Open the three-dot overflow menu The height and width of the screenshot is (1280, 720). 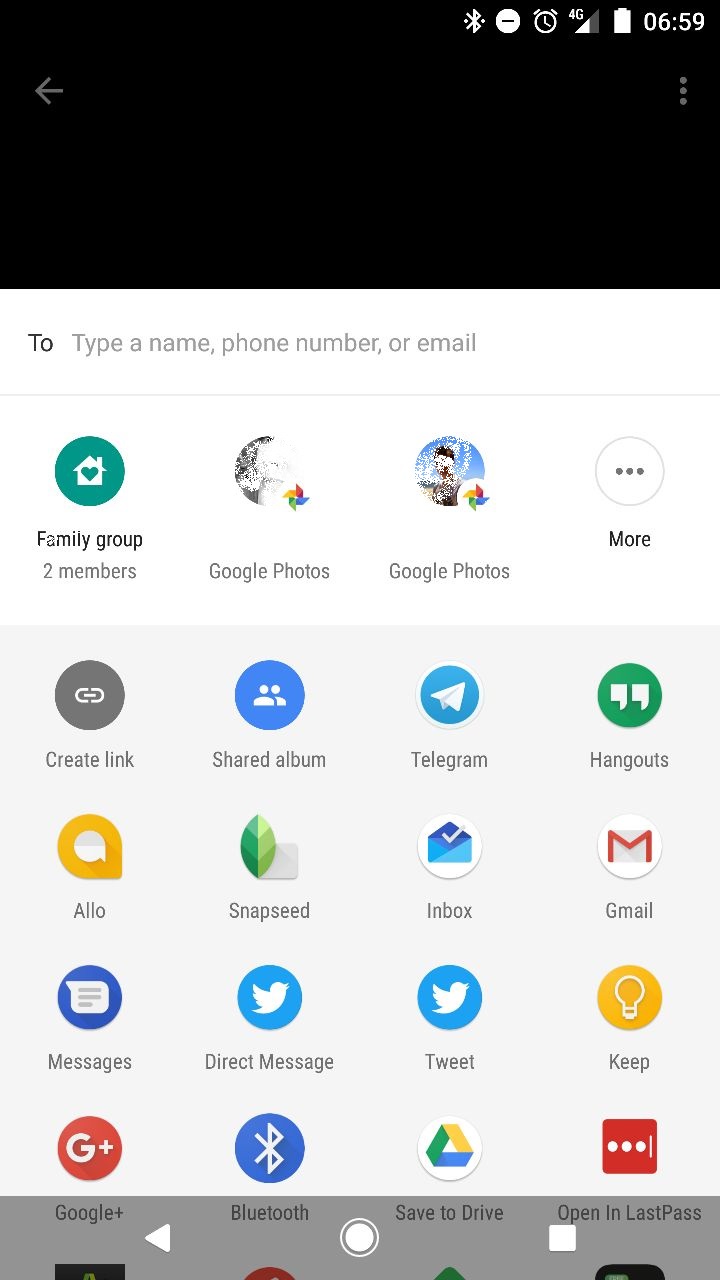tap(683, 91)
